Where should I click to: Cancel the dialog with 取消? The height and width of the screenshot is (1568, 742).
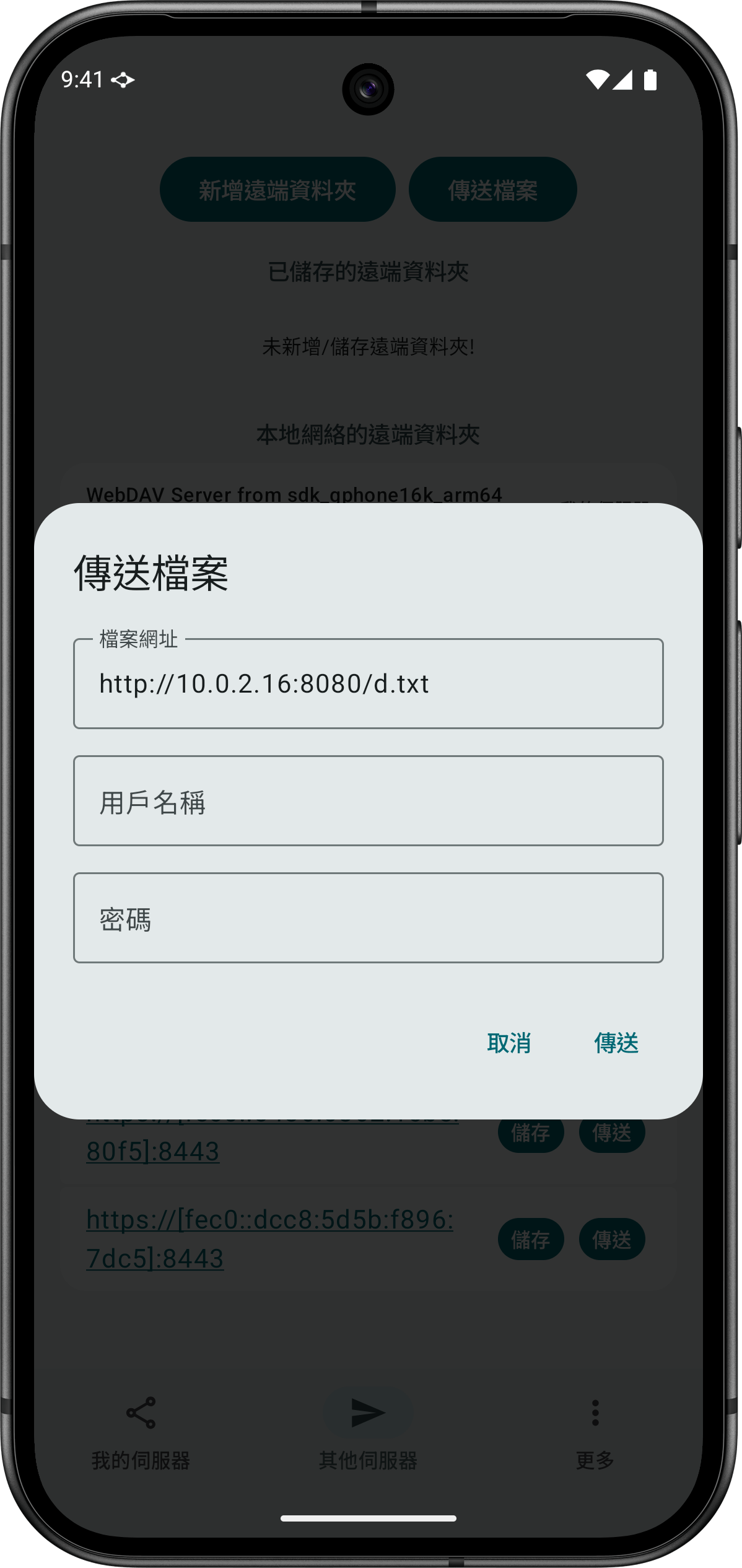508,1043
